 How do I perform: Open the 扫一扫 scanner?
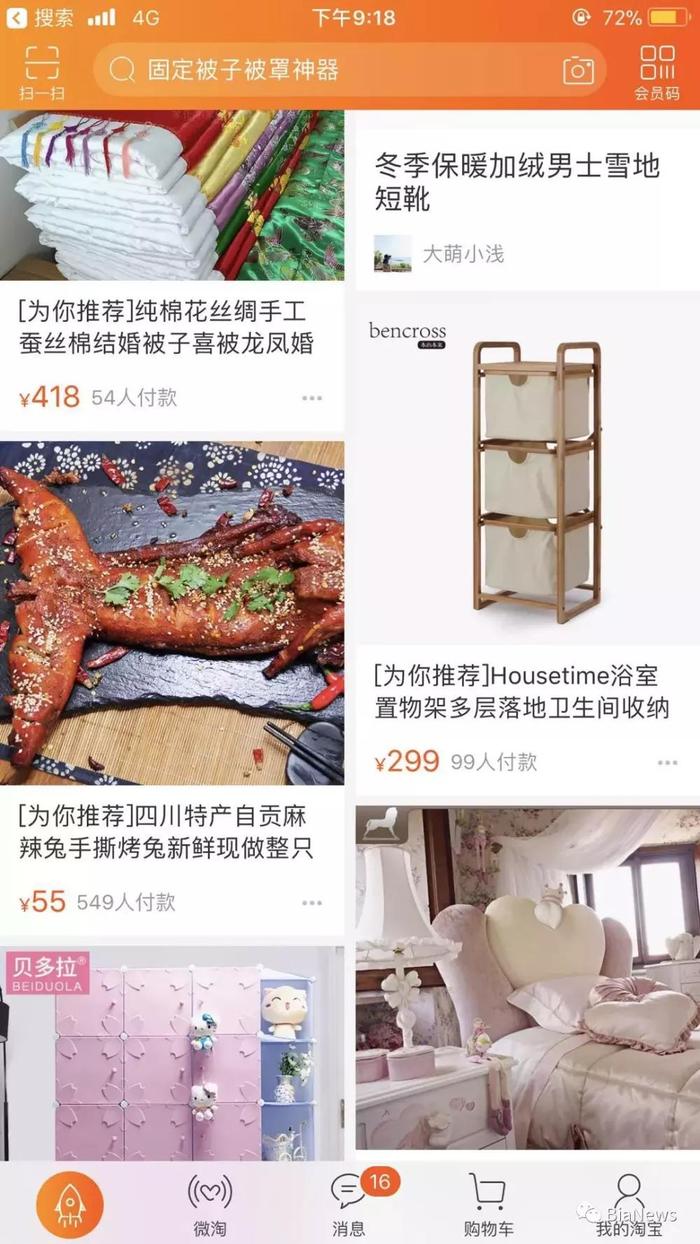pos(42,72)
